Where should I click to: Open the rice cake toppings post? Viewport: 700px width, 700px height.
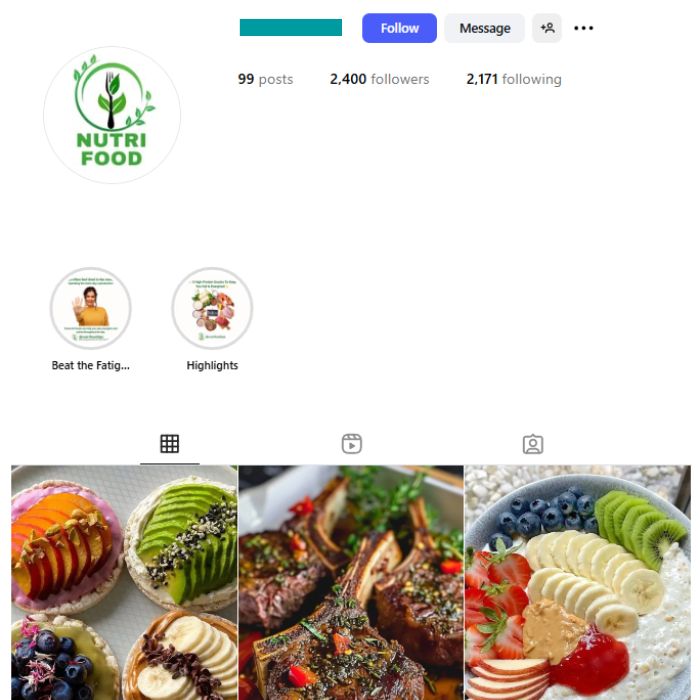coord(124,582)
